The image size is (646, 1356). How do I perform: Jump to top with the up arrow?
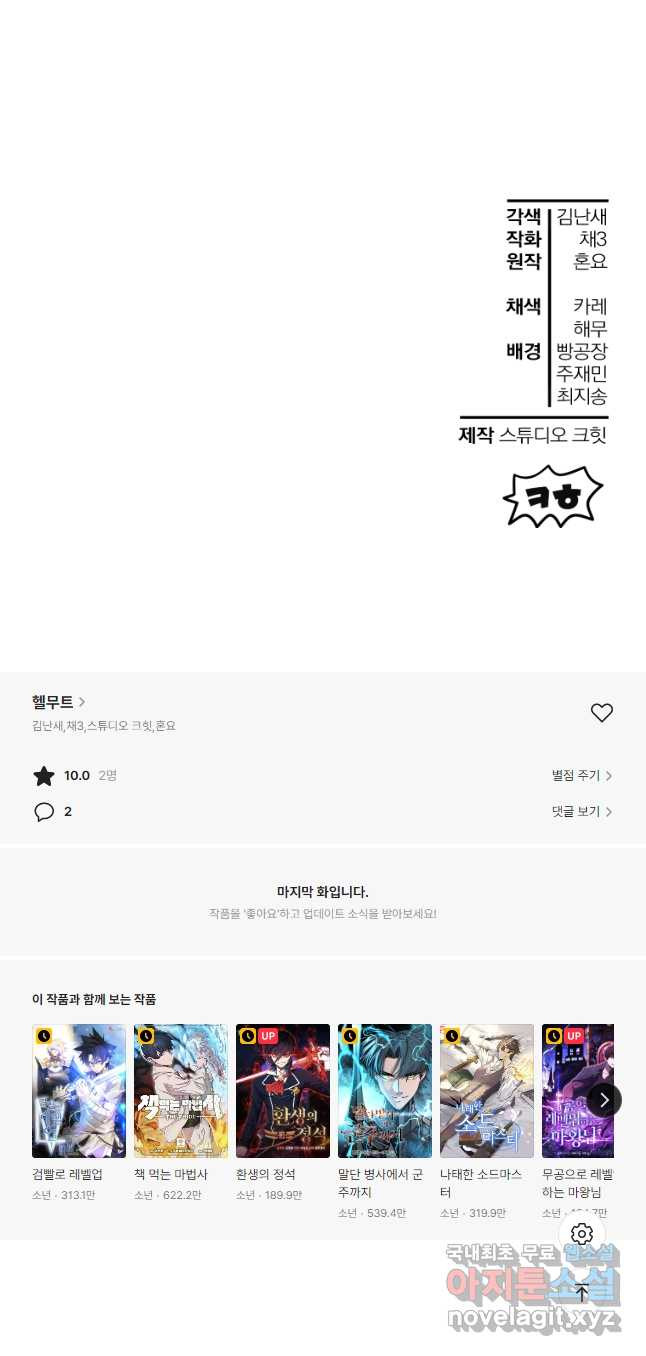[582, 1292]
